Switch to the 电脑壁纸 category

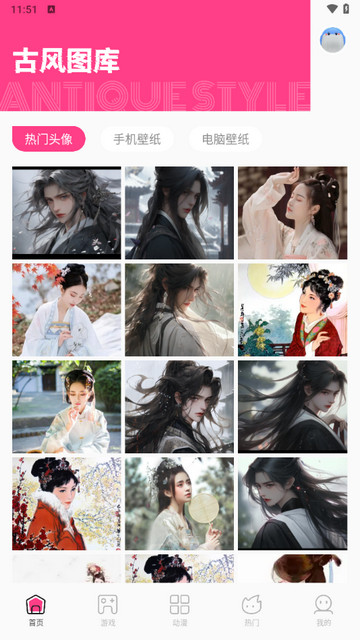[225, 139]
